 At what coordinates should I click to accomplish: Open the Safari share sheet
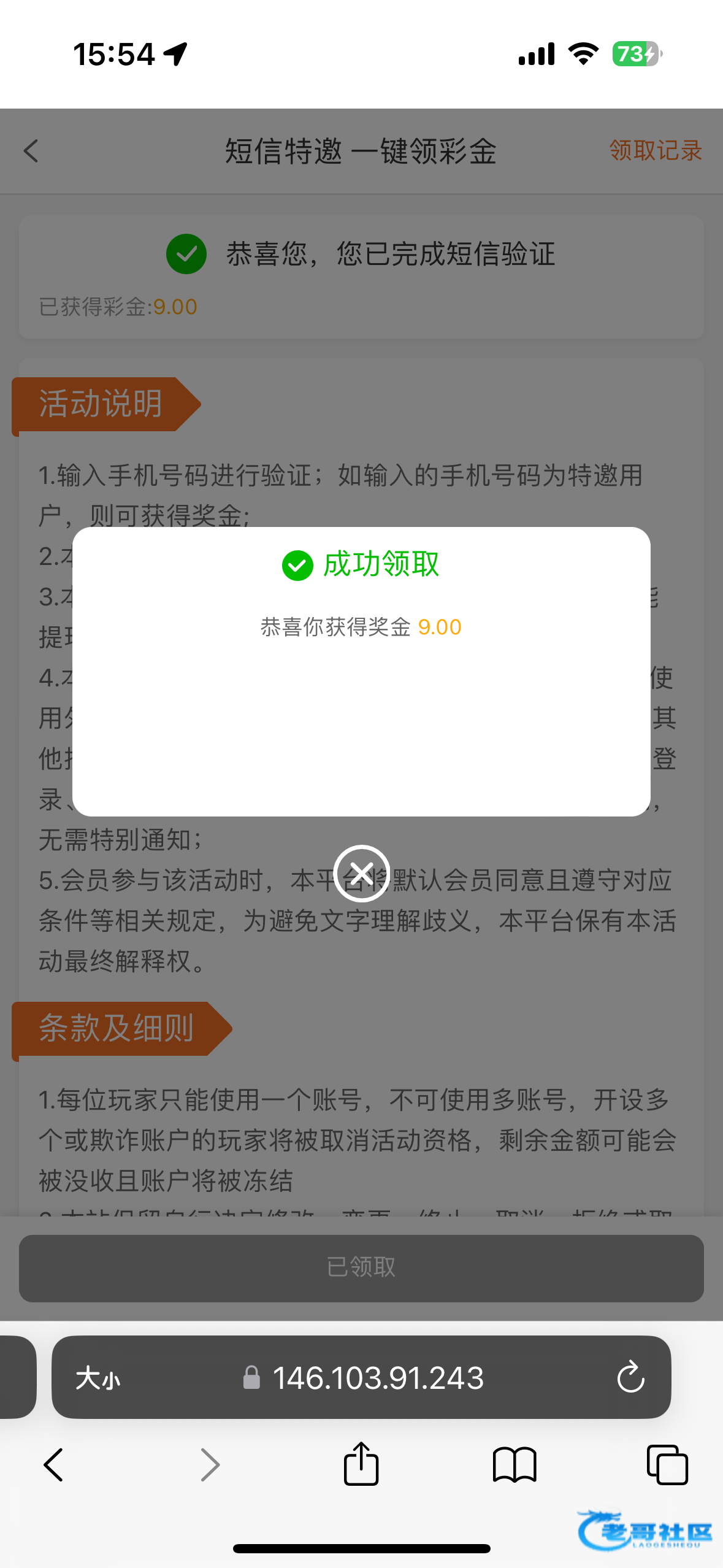click(x=361, y=1464)
